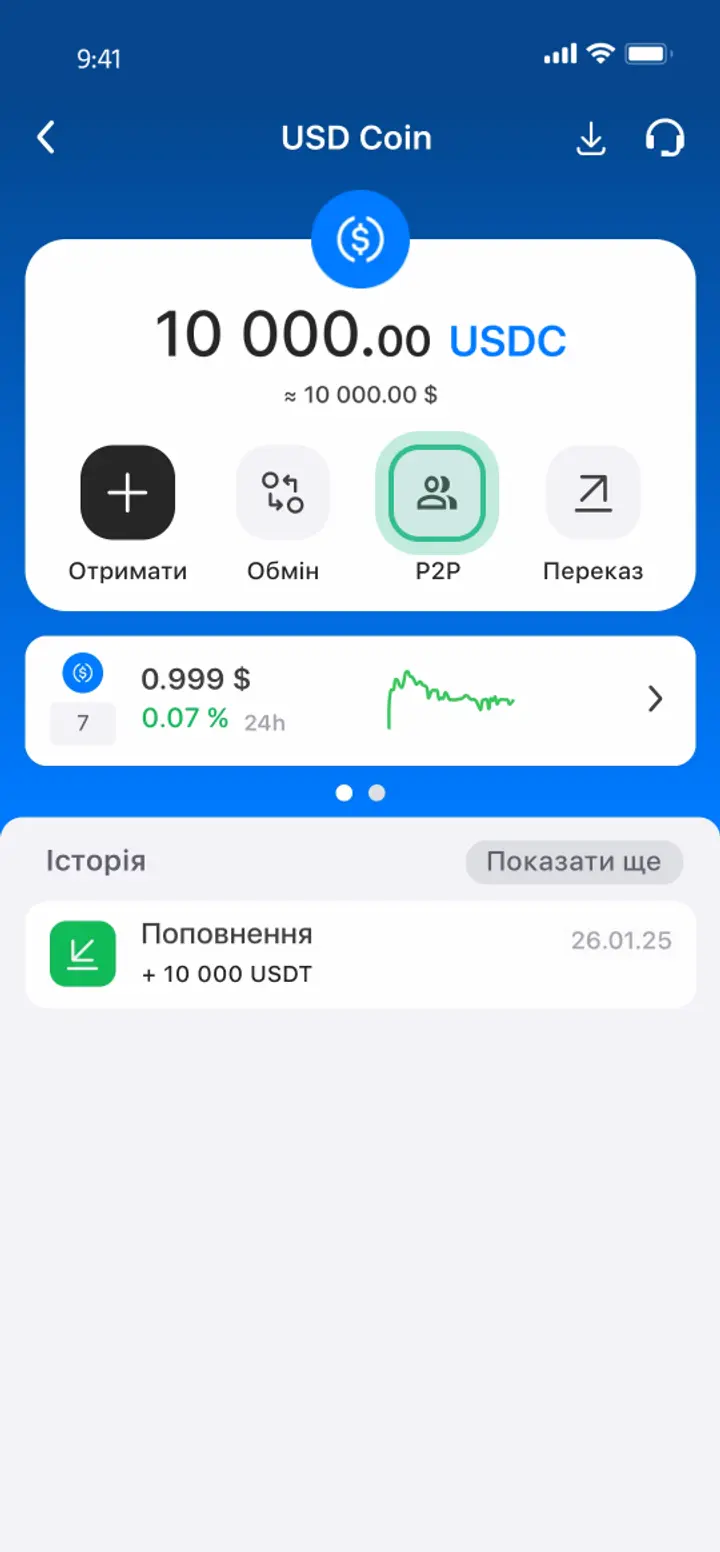Select the second pagination dot
This screenshot has width=720, height=1552.
(376, 792)
